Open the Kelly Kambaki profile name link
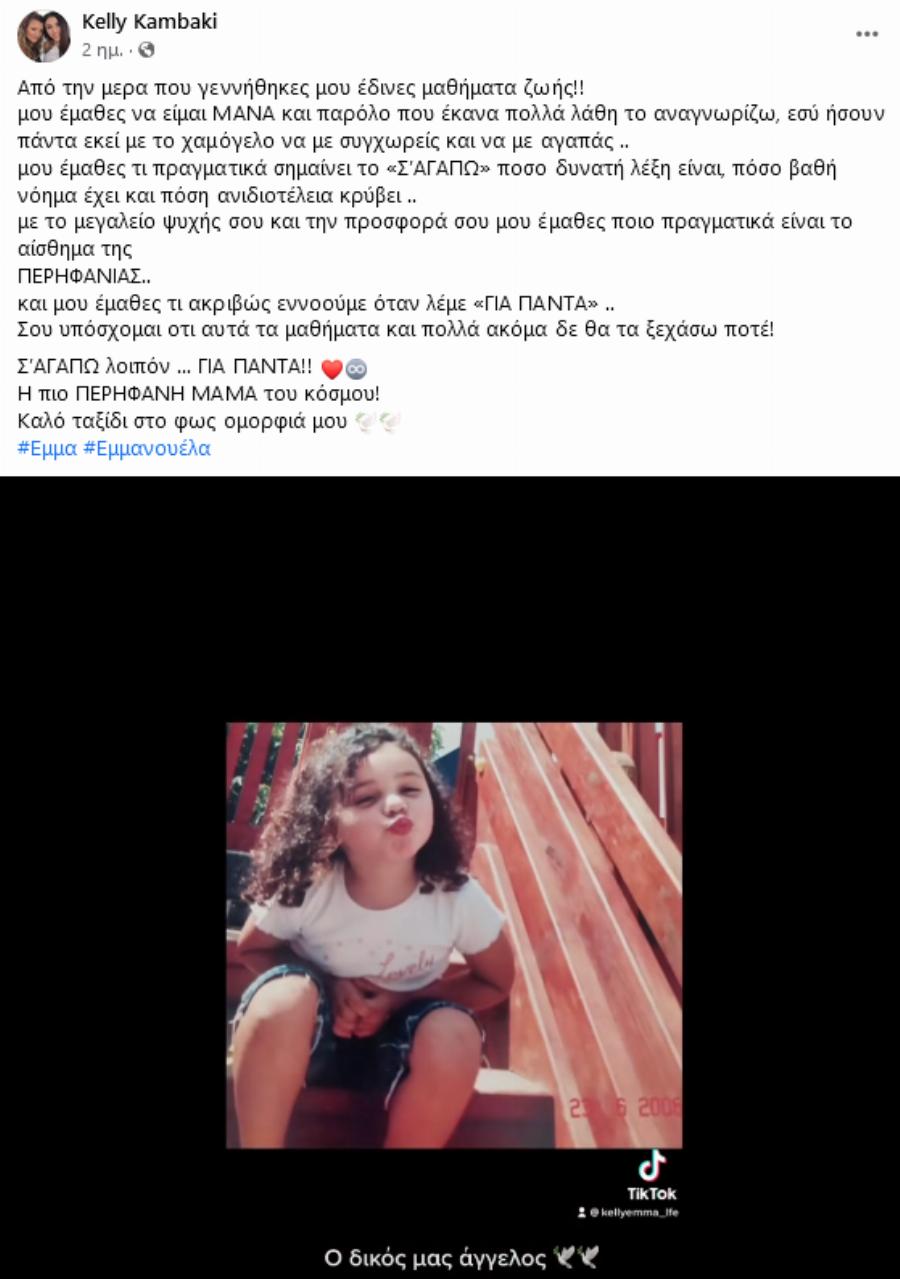The width and height of the screenshot is (900, 1279). click(x=149, y=22)
